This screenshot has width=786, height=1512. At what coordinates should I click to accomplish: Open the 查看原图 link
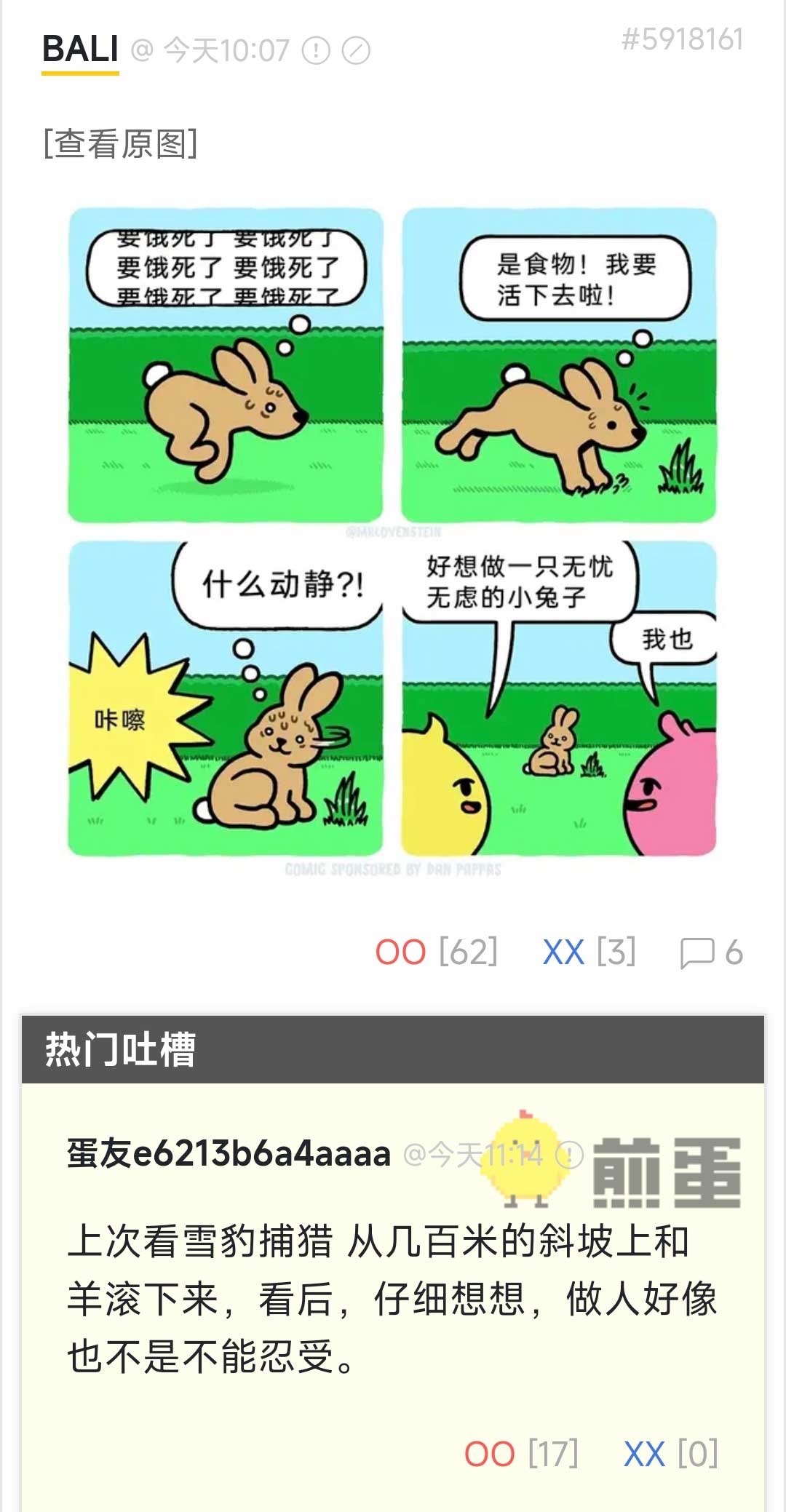click(121, 143)
